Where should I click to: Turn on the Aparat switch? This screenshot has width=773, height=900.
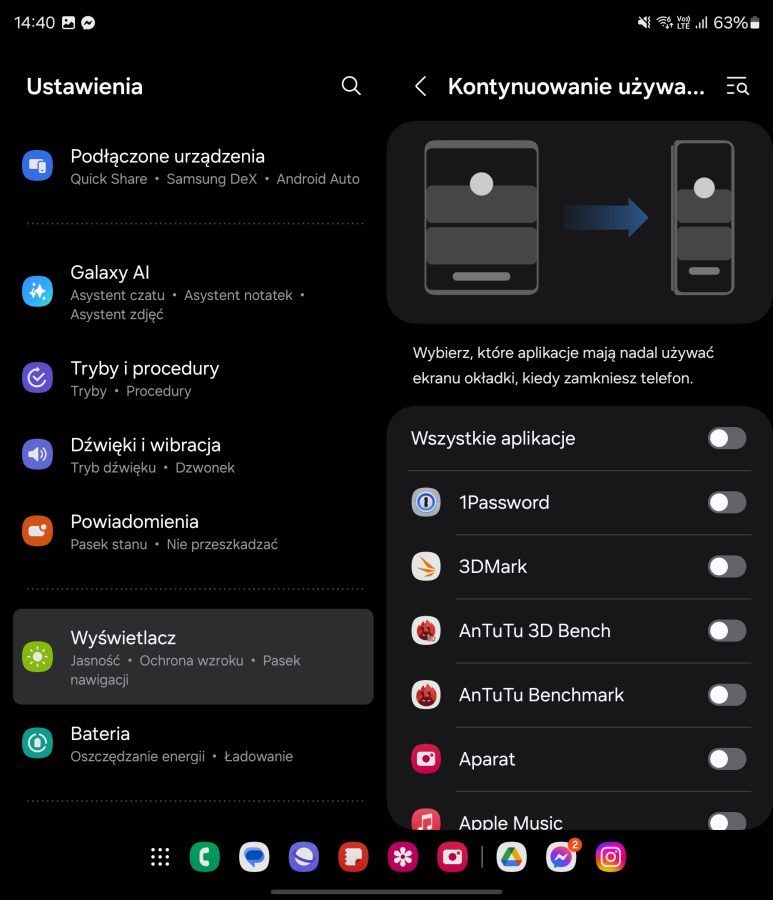(727, 759)
